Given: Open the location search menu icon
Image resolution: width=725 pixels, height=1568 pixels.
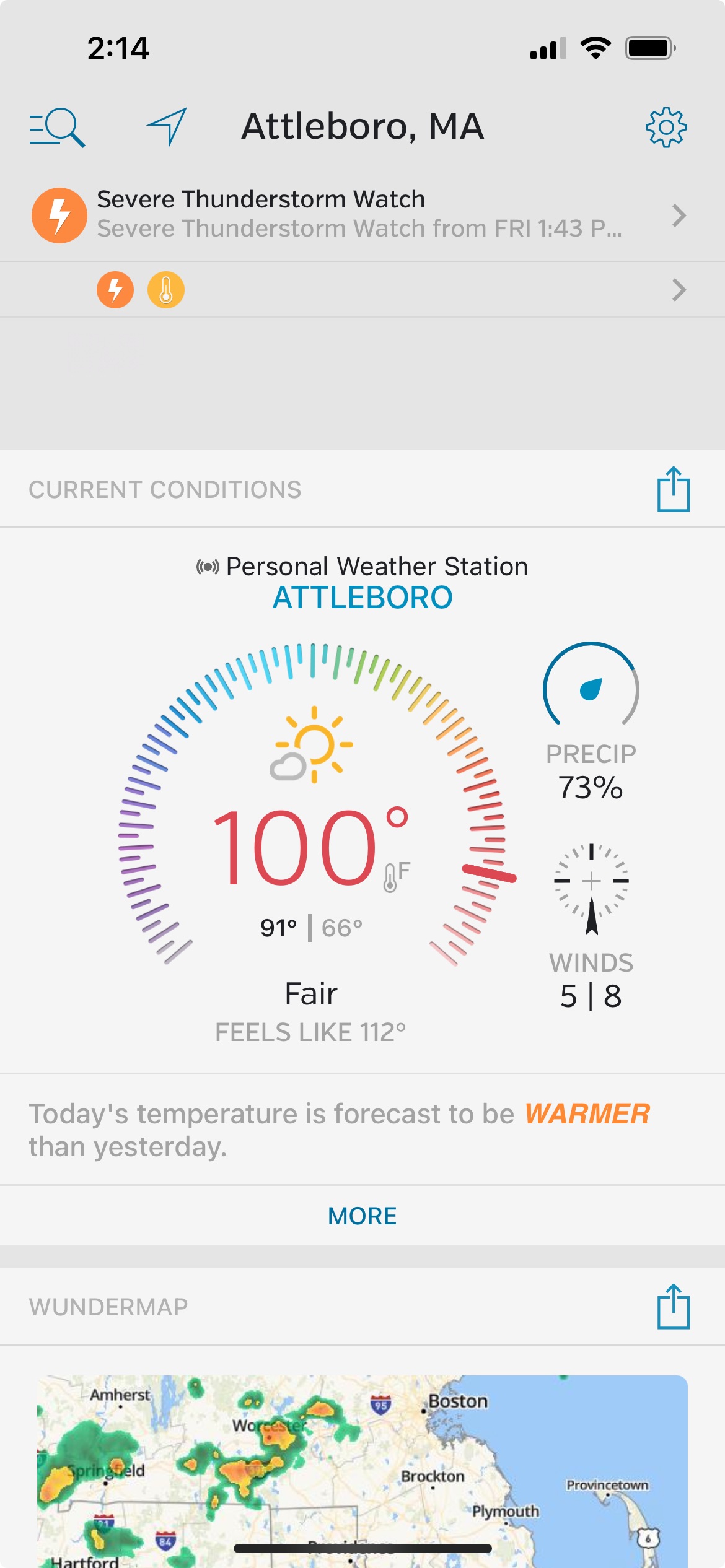Looking at the screenshot, I should tap(57, 128).
